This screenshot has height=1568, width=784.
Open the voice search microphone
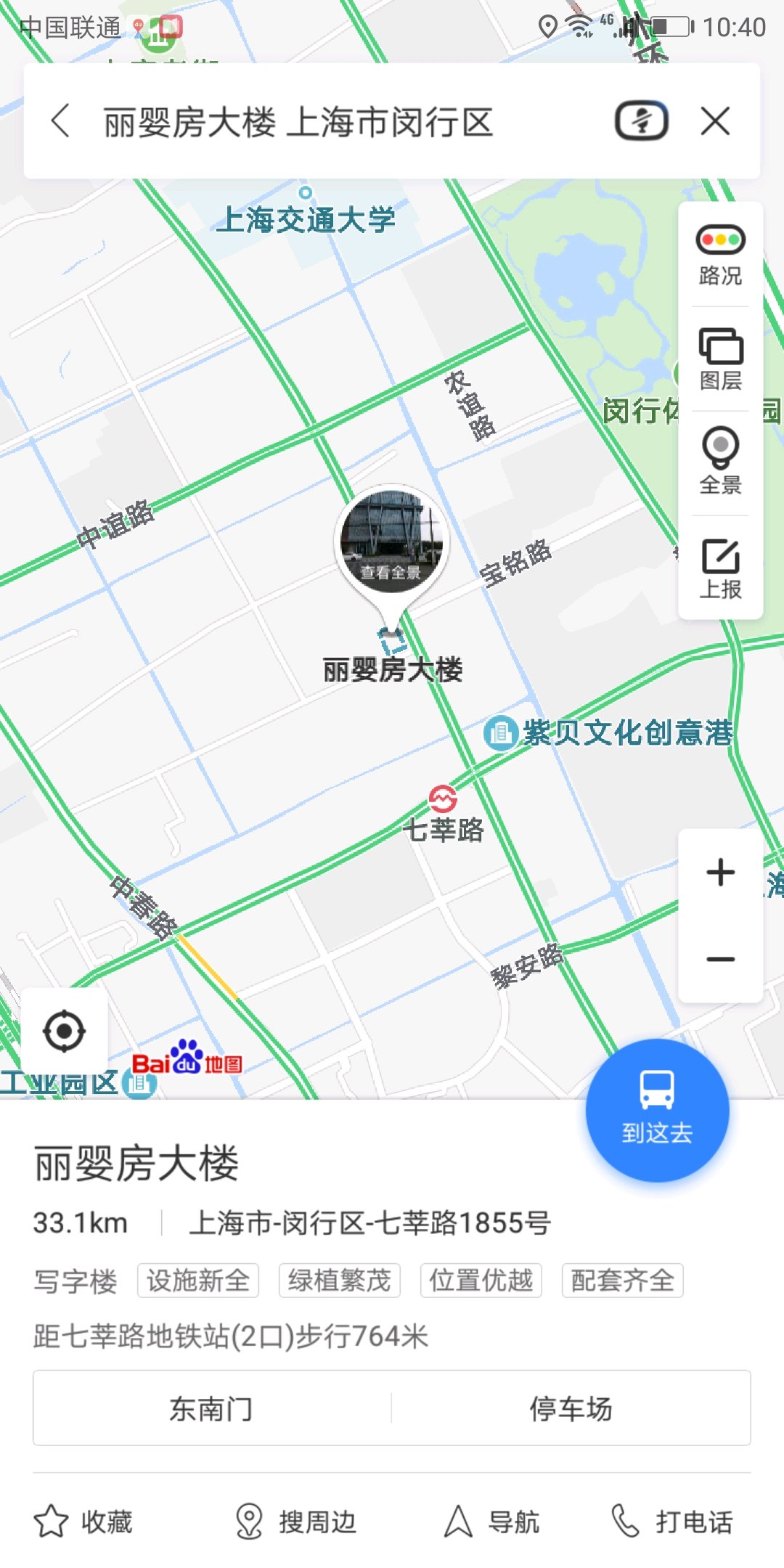641,121
